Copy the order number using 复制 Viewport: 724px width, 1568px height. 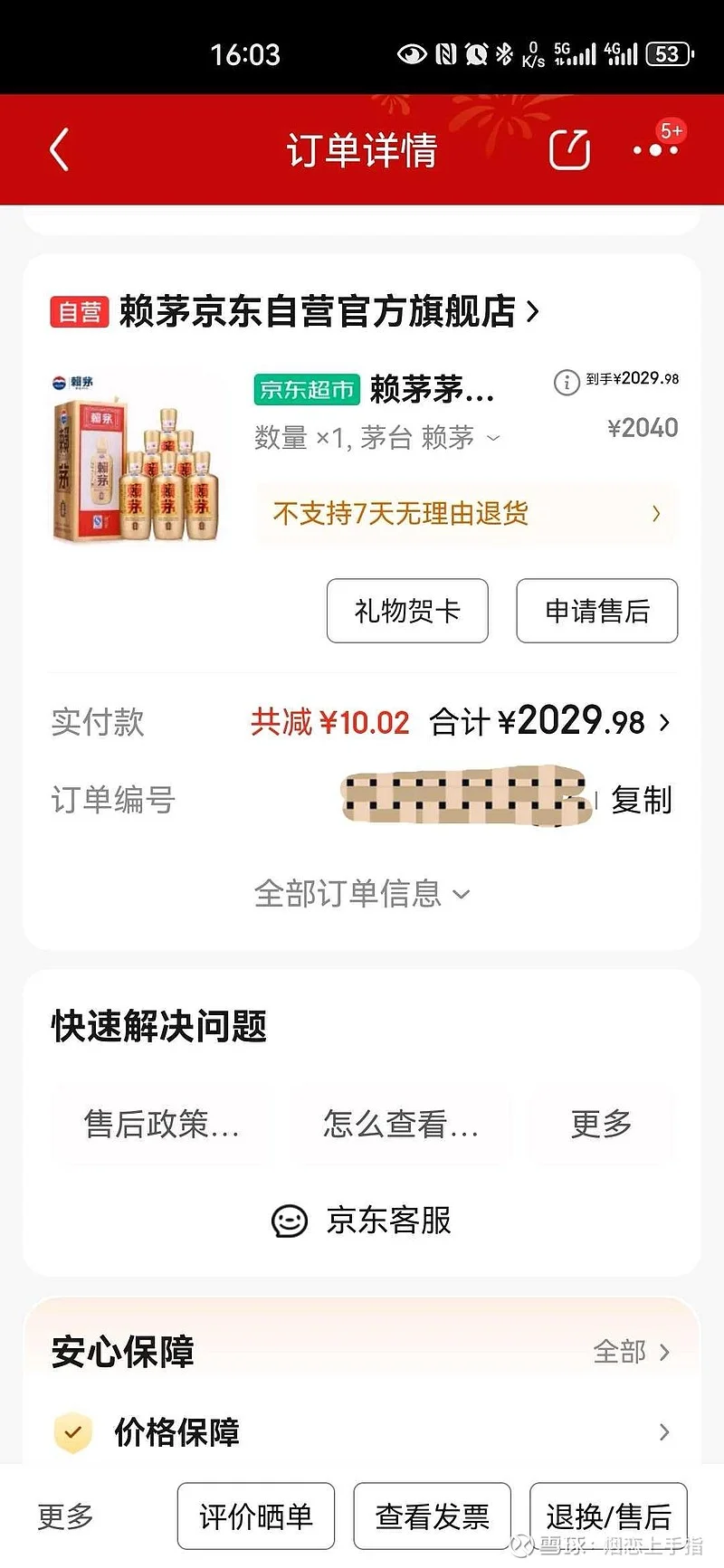pyautogui.click(x=642, y=801)
